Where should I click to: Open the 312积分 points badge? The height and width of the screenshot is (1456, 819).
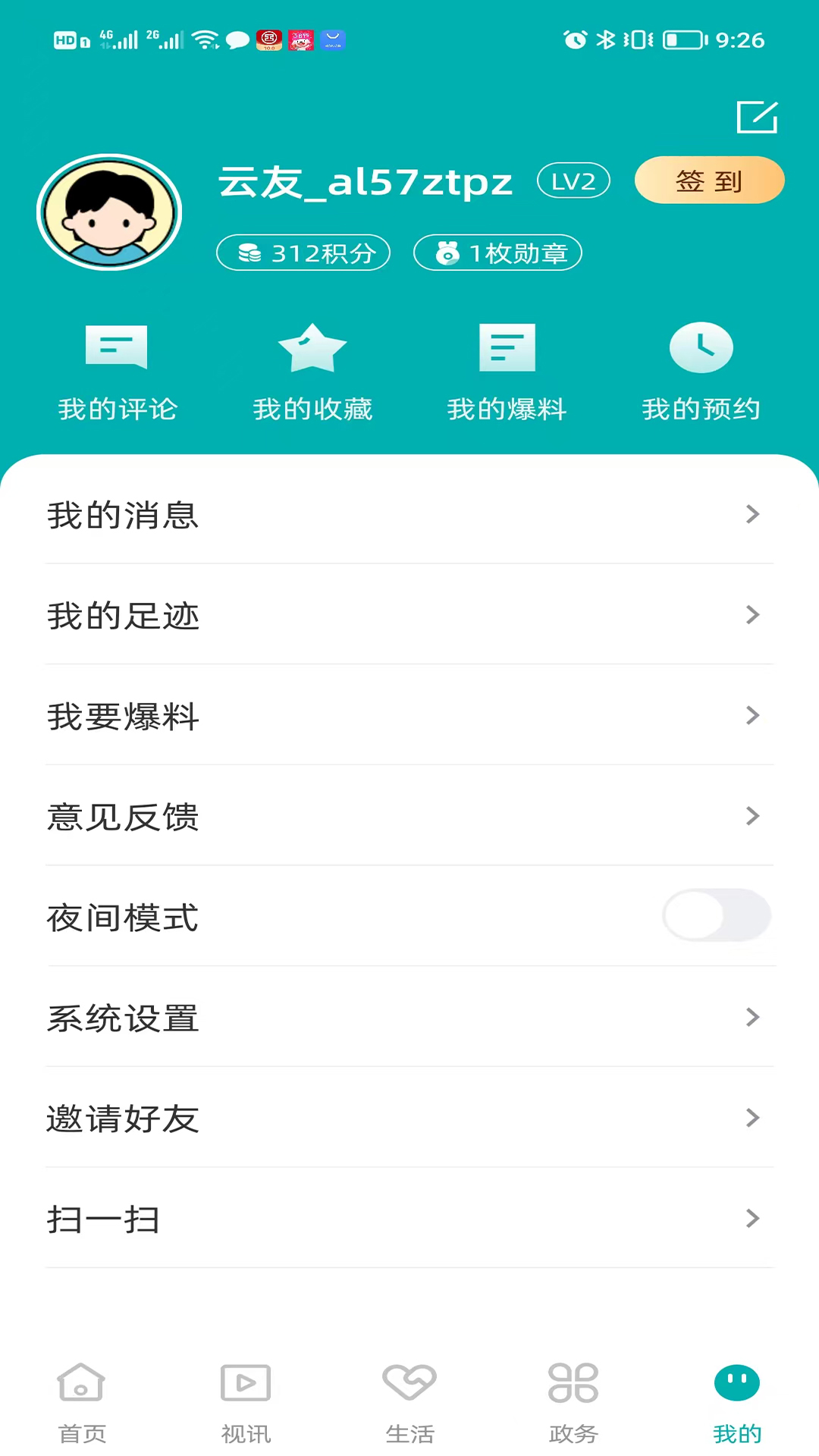[x=303, y=253]
